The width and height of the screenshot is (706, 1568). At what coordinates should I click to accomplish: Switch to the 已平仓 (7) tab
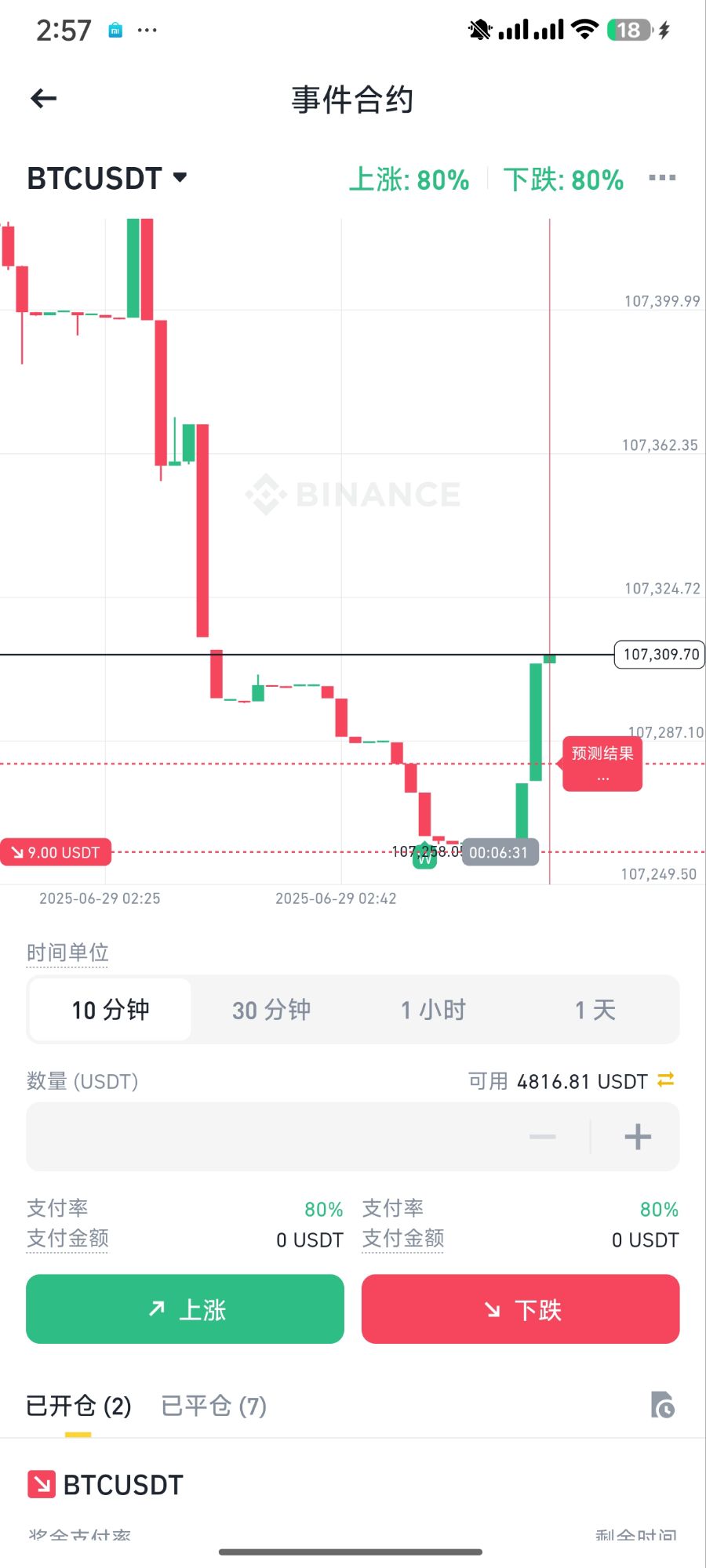tap(213, 1406)
